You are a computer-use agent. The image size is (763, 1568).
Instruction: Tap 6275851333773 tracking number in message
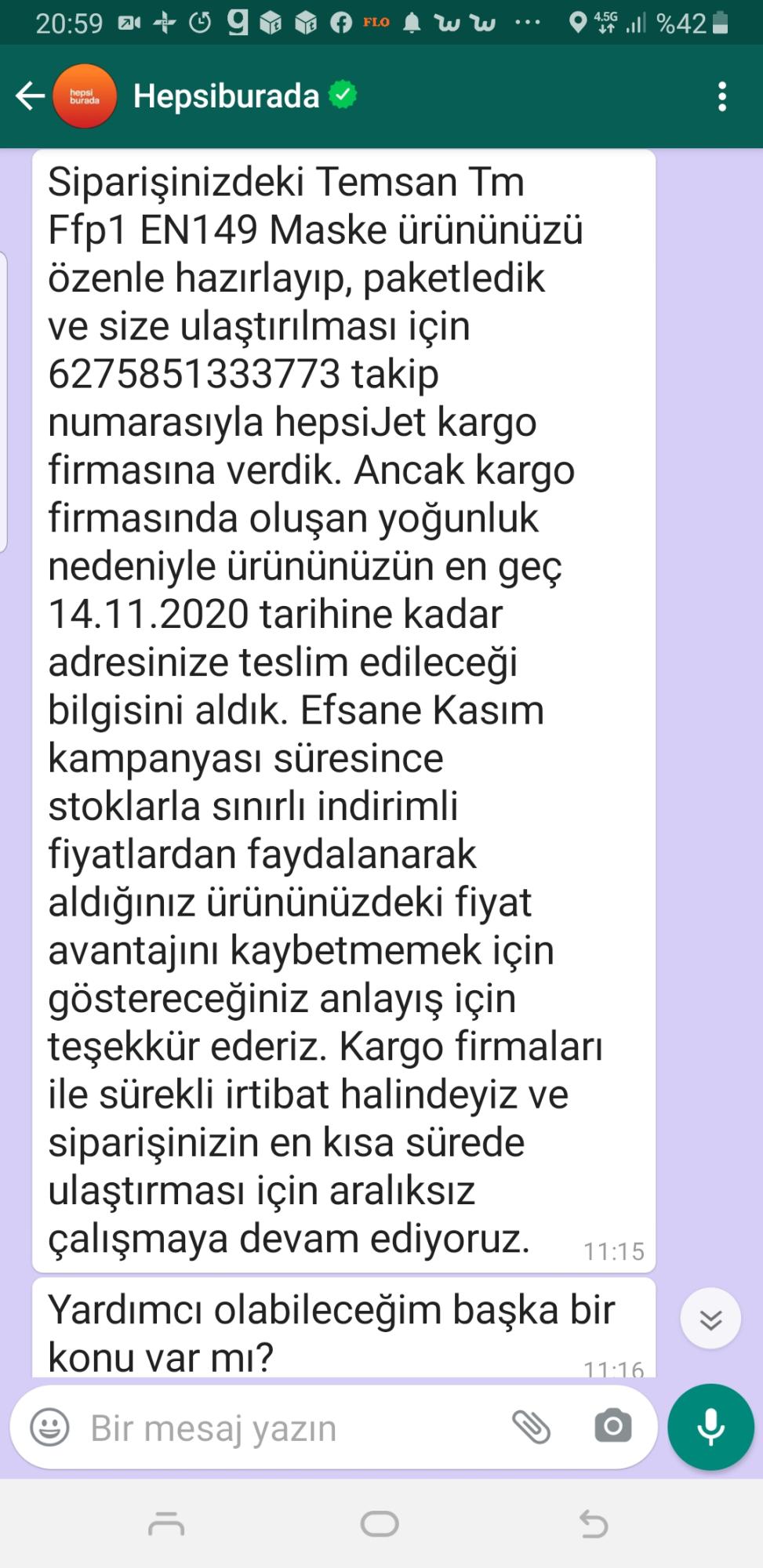coord(194,374)
